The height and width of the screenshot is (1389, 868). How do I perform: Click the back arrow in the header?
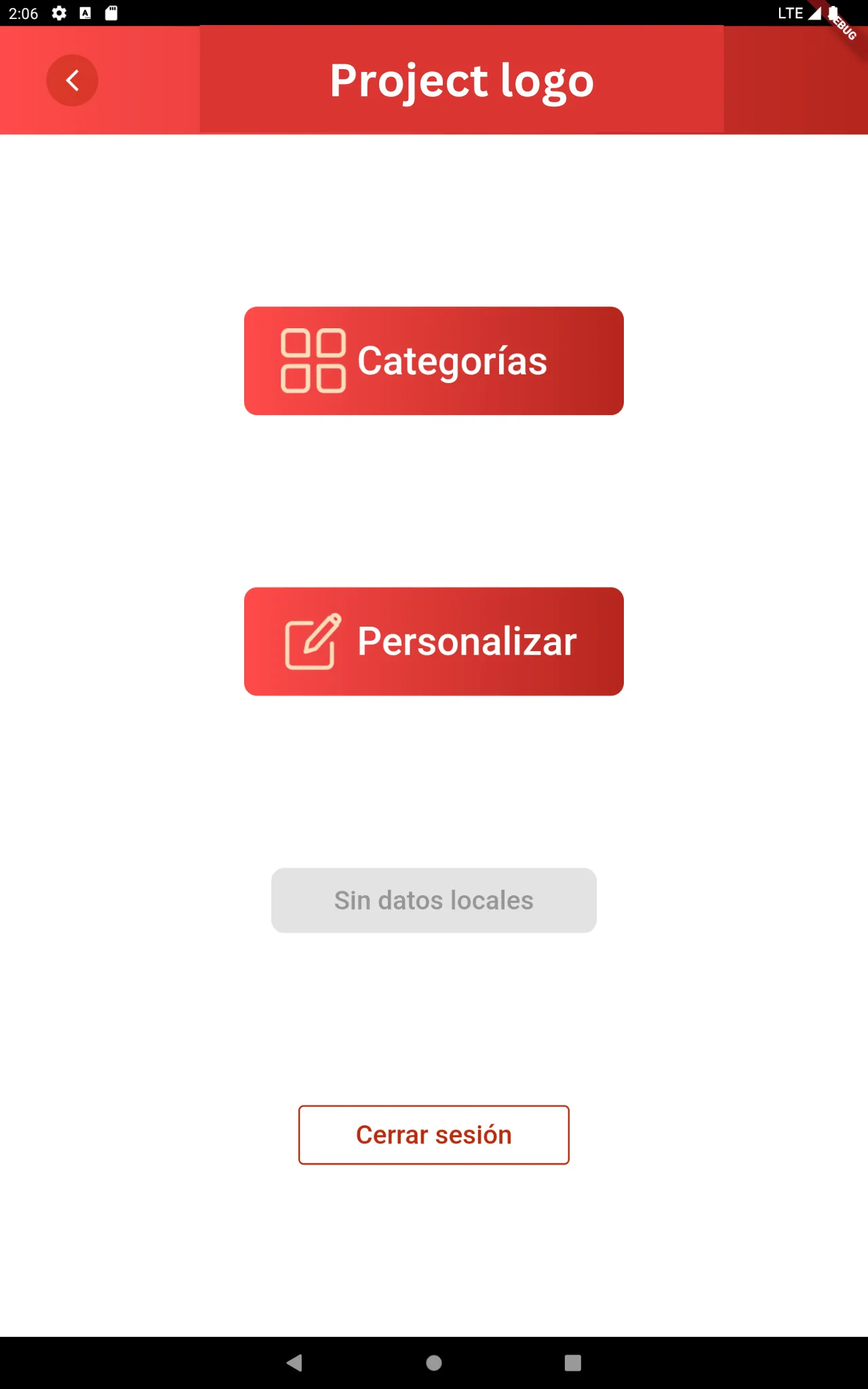(72, 79)
